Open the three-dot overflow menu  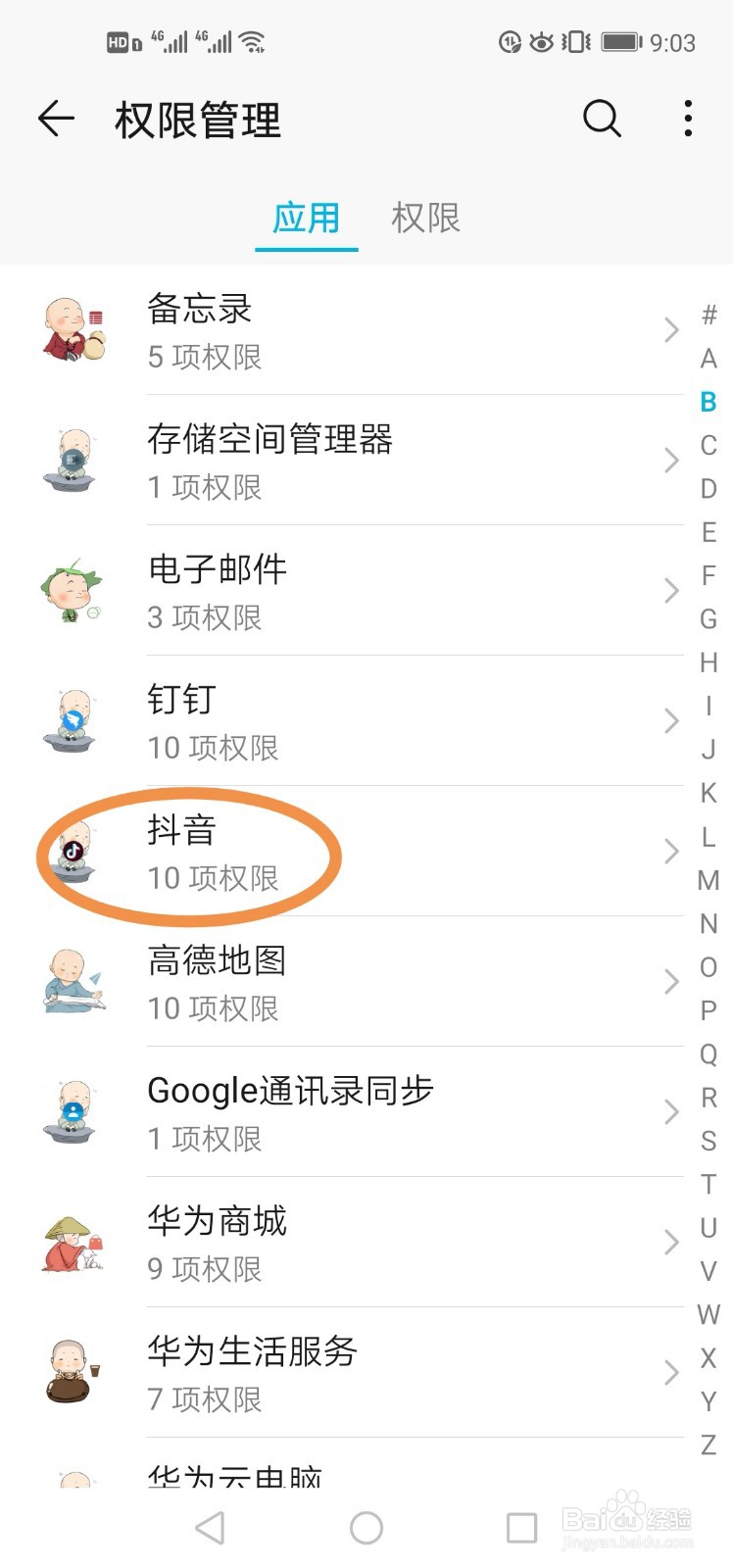(x=687, y=118)
